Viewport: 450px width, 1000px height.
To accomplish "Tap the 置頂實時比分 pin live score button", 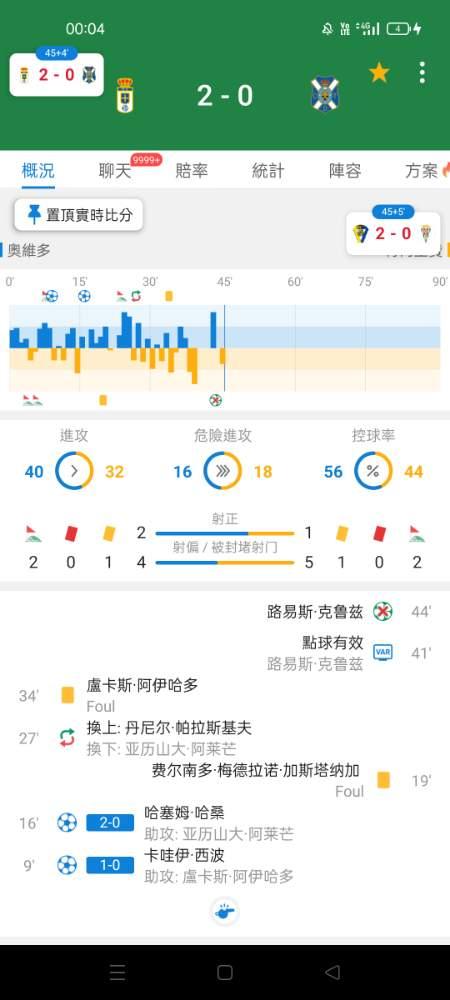I will 79,215.
